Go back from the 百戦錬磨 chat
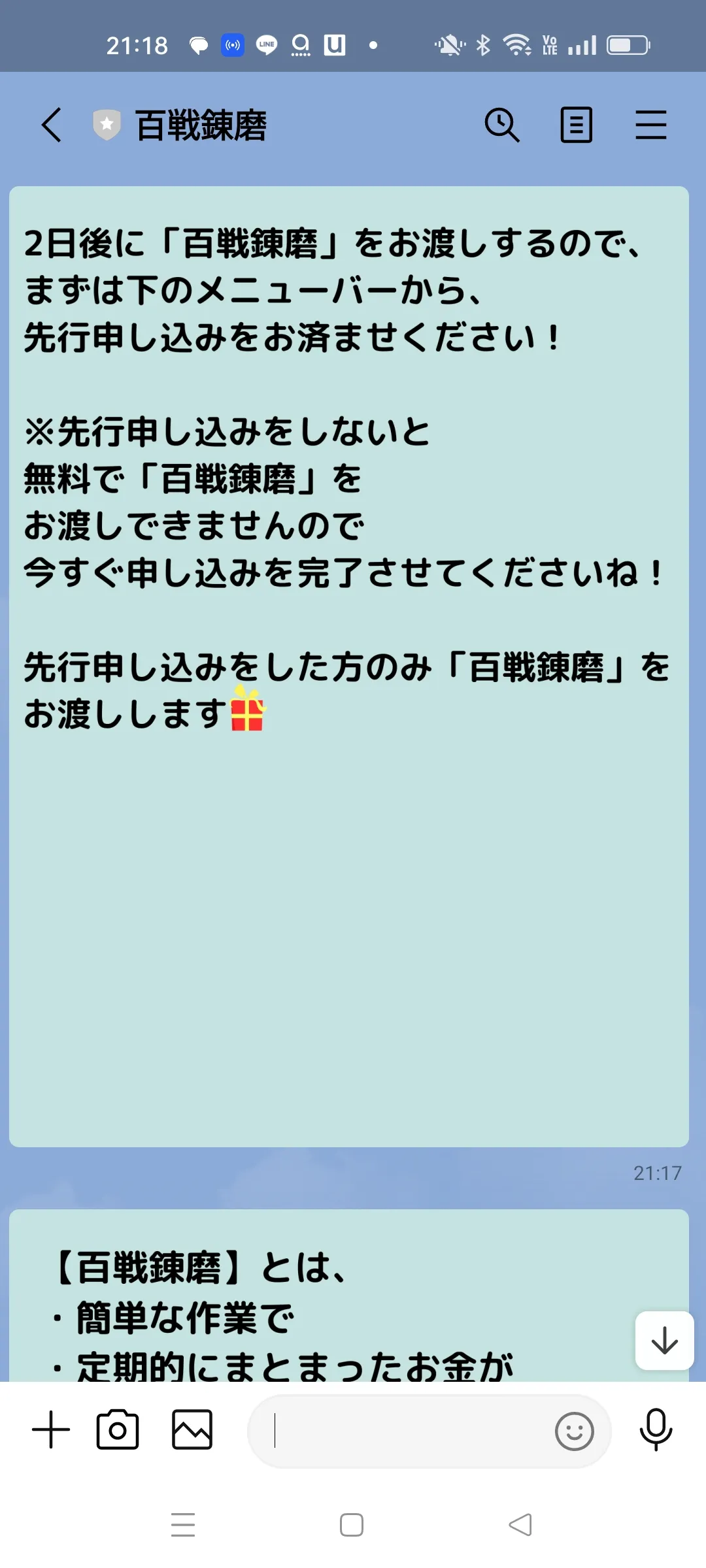Viewport: 706px width, 1568px height. coord(52,125)
